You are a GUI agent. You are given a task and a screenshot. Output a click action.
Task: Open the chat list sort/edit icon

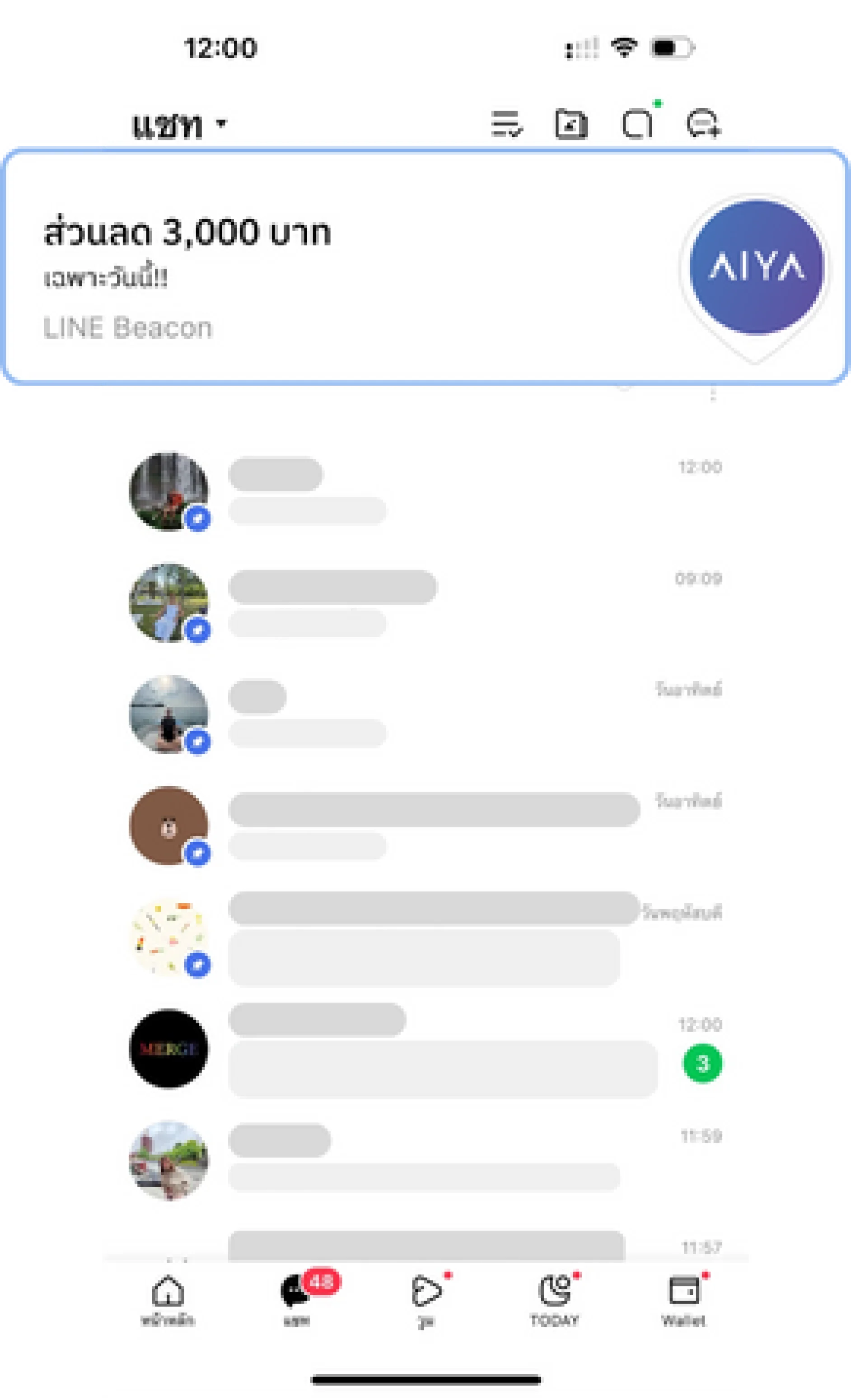point(506,124)
